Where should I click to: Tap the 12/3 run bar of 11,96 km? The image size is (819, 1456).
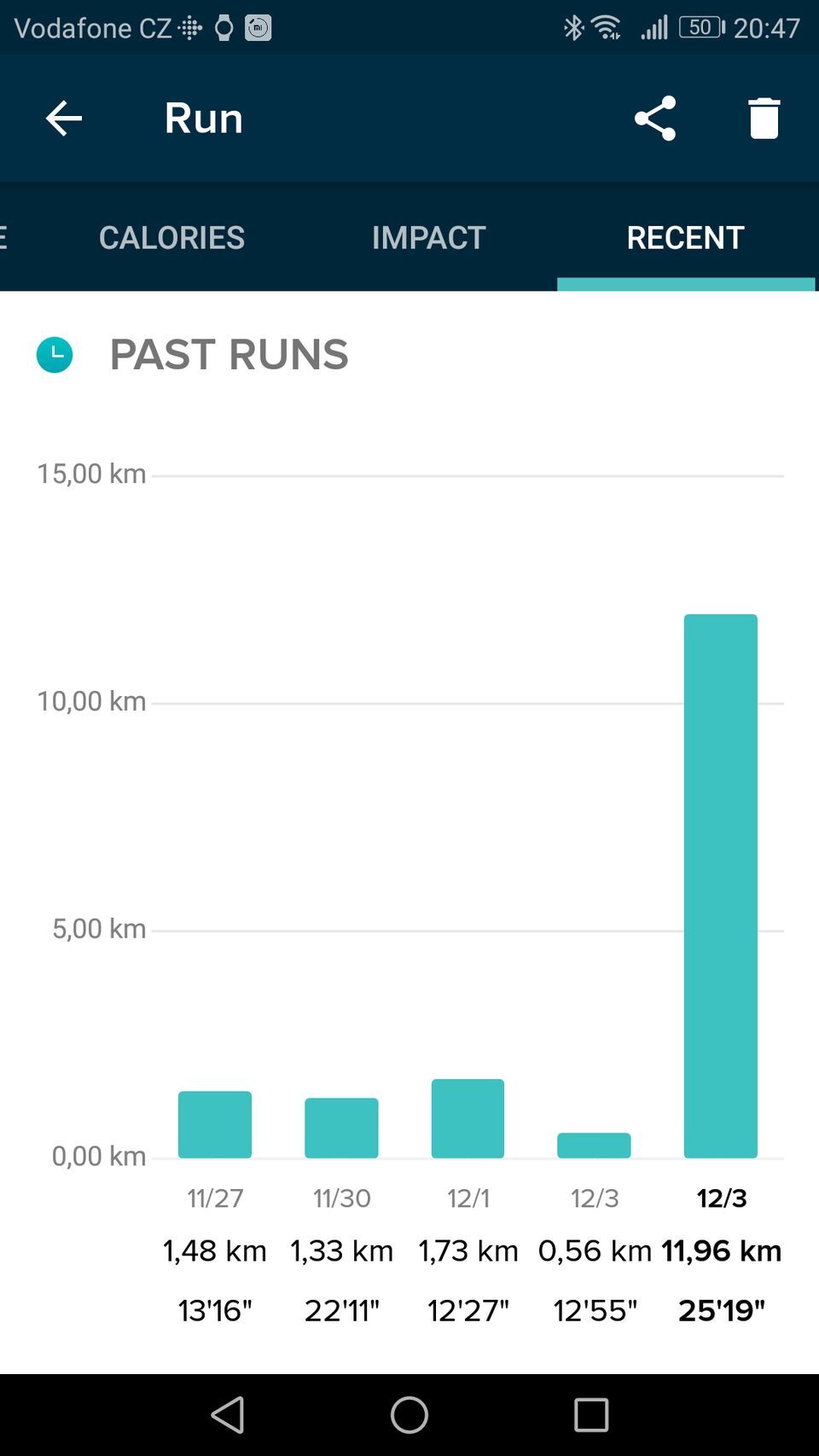721,885
